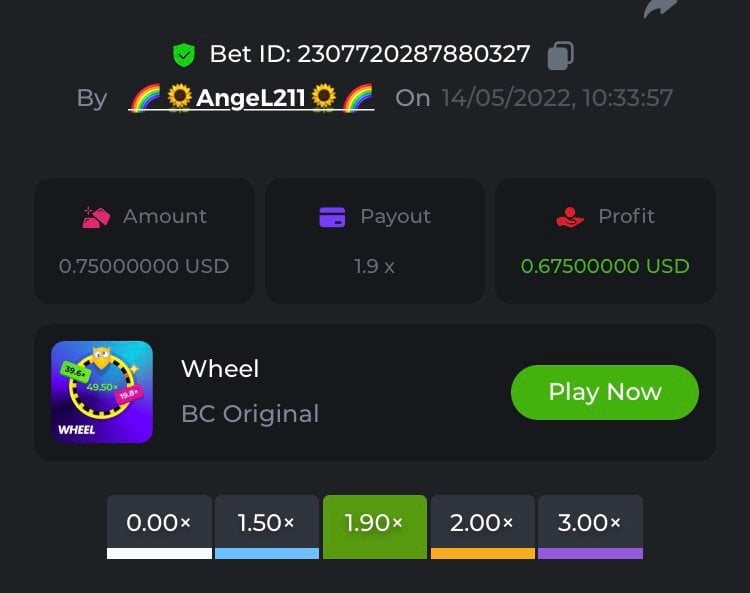Share this bet result
The image size is (750, 593).
pyautogui.click(x=660, y=8)
